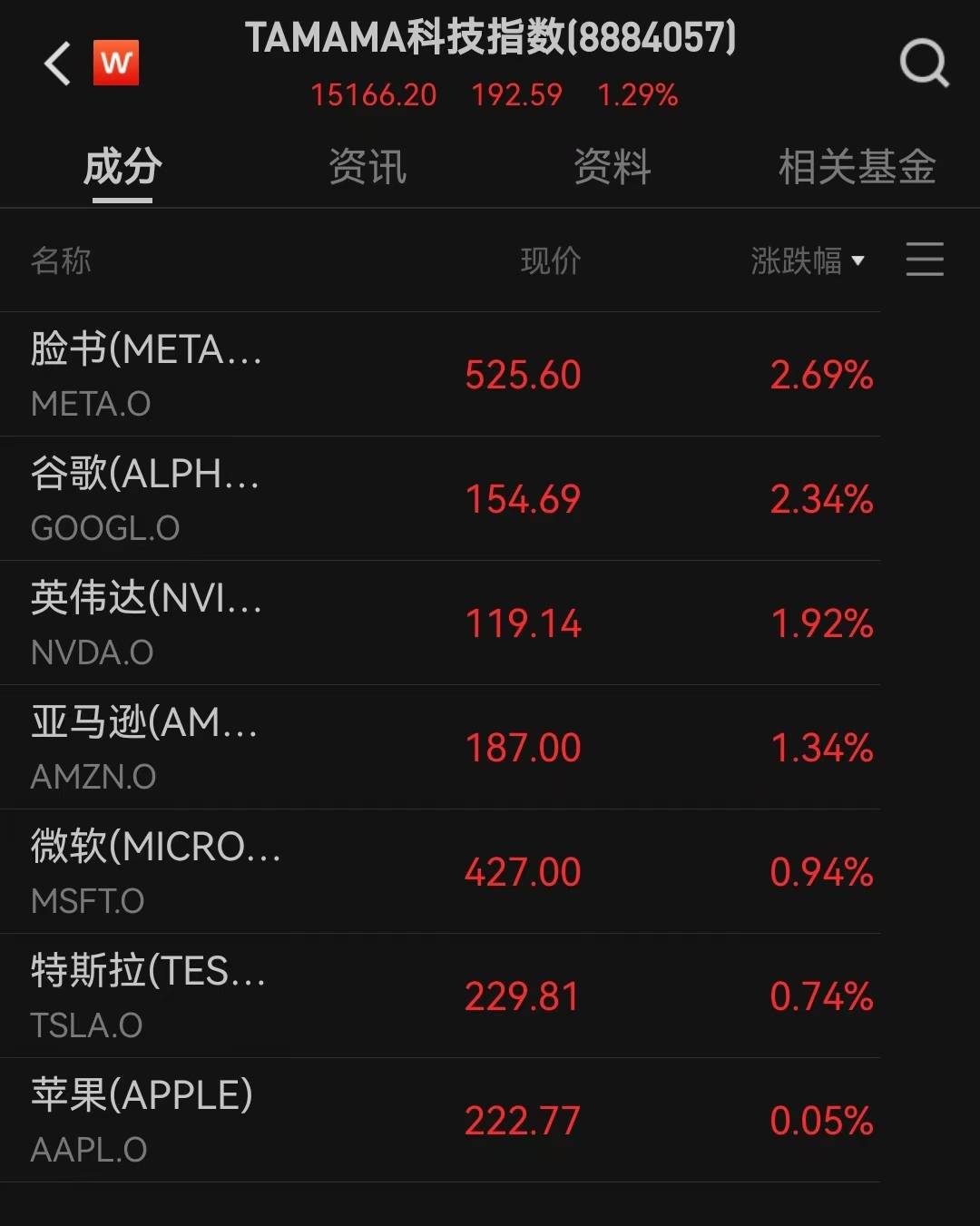The width and height of the screenshot is (980, 1226).
Task: View the GOOGL.O stock details
Action: pos(440,498)
